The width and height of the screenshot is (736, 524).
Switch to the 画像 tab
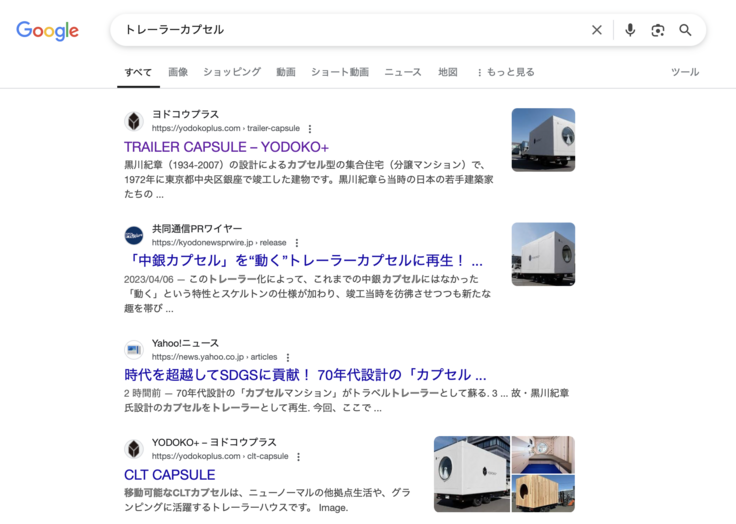178,72
